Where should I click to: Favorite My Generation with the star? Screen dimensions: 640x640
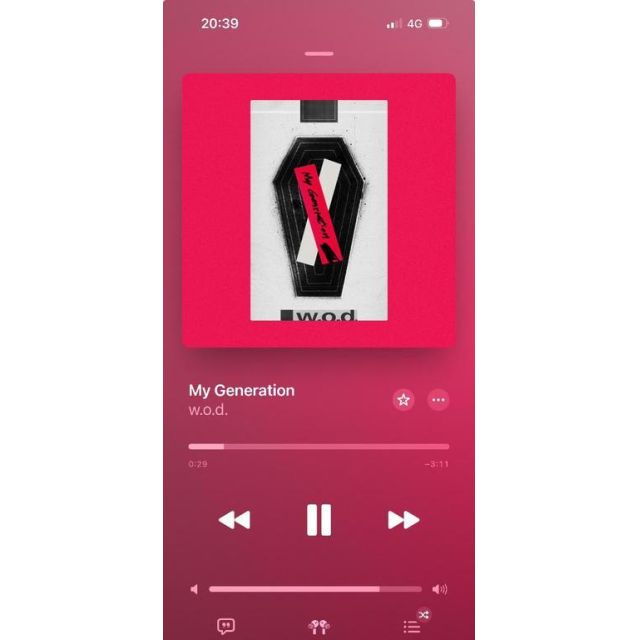[403, 400]
